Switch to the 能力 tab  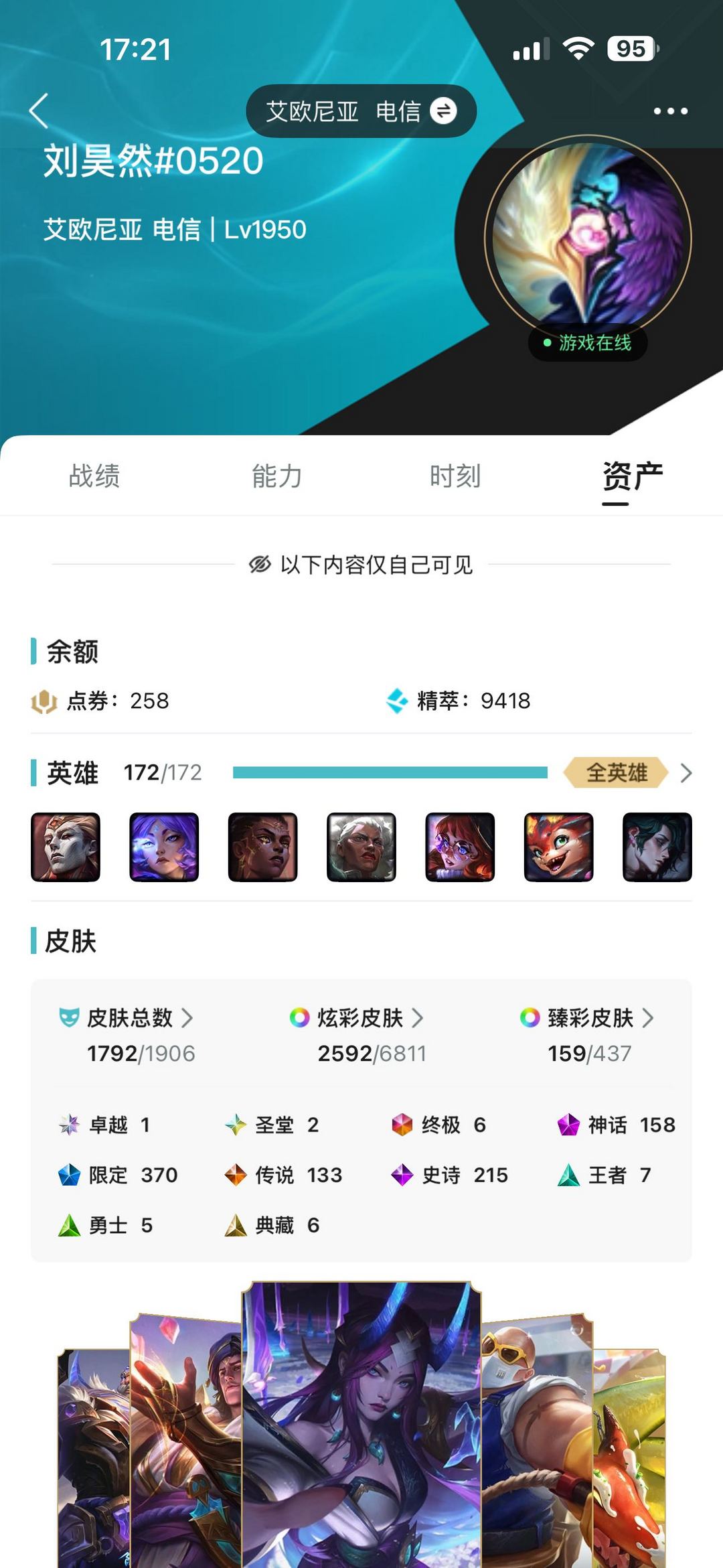click(276, 476)
